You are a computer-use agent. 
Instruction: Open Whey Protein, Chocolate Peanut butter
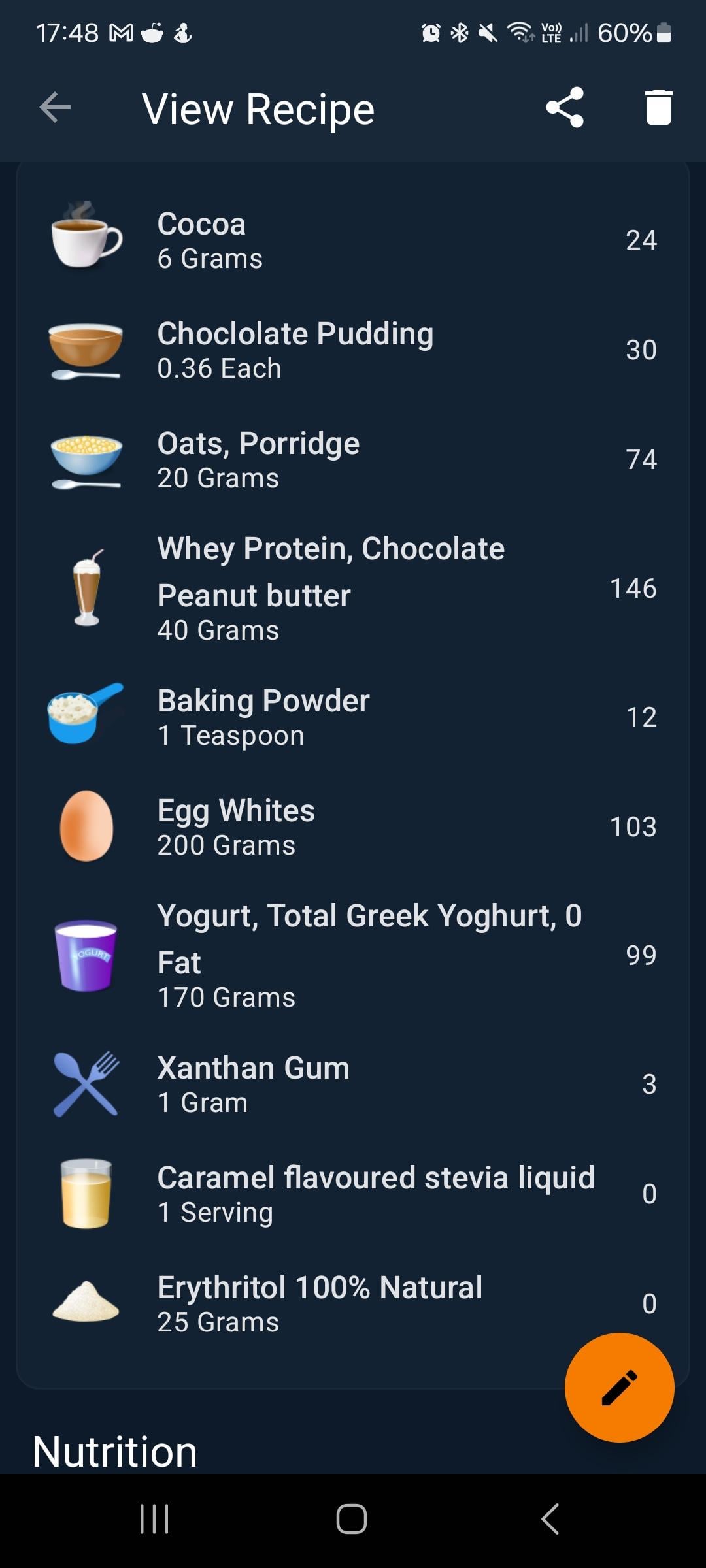(x=353, y=588)
